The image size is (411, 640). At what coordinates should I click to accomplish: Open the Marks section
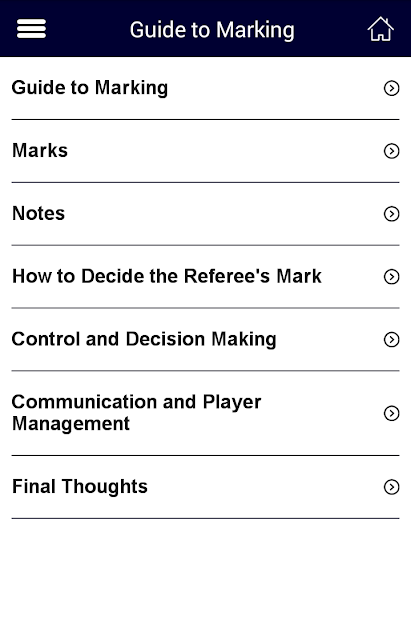(x=205, y=151)
